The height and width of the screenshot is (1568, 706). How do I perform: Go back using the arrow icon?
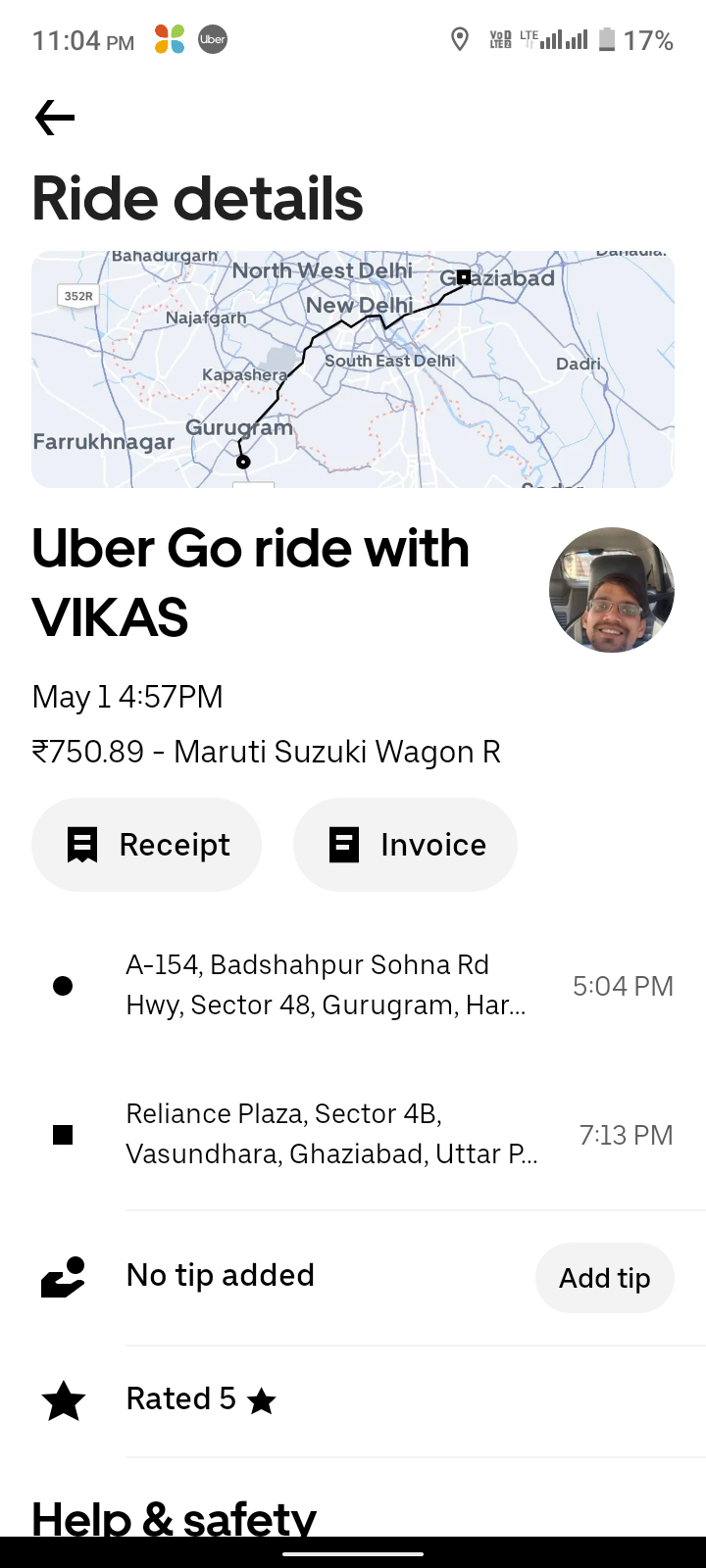[55, 119]
